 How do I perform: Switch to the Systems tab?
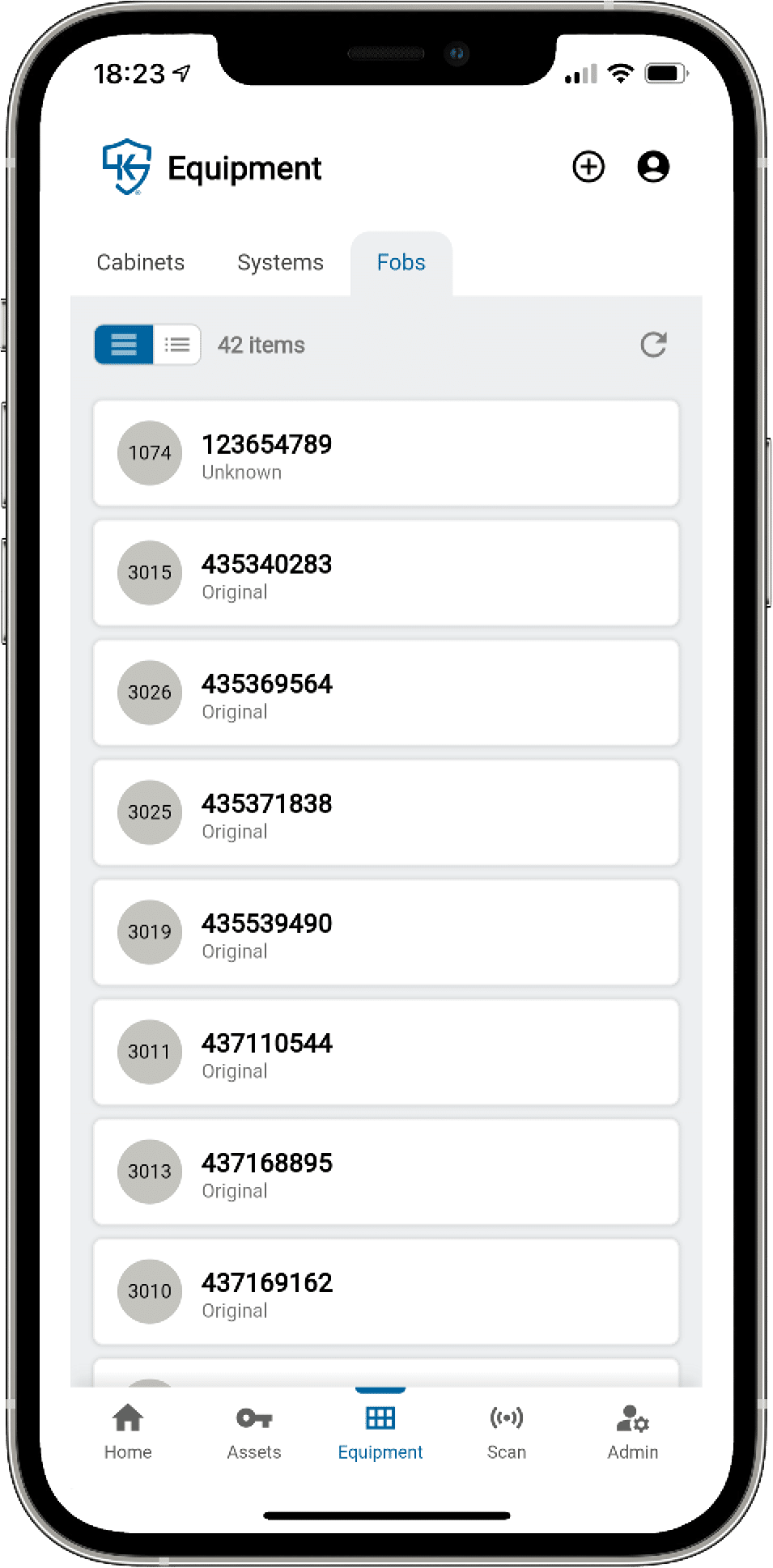280,262
